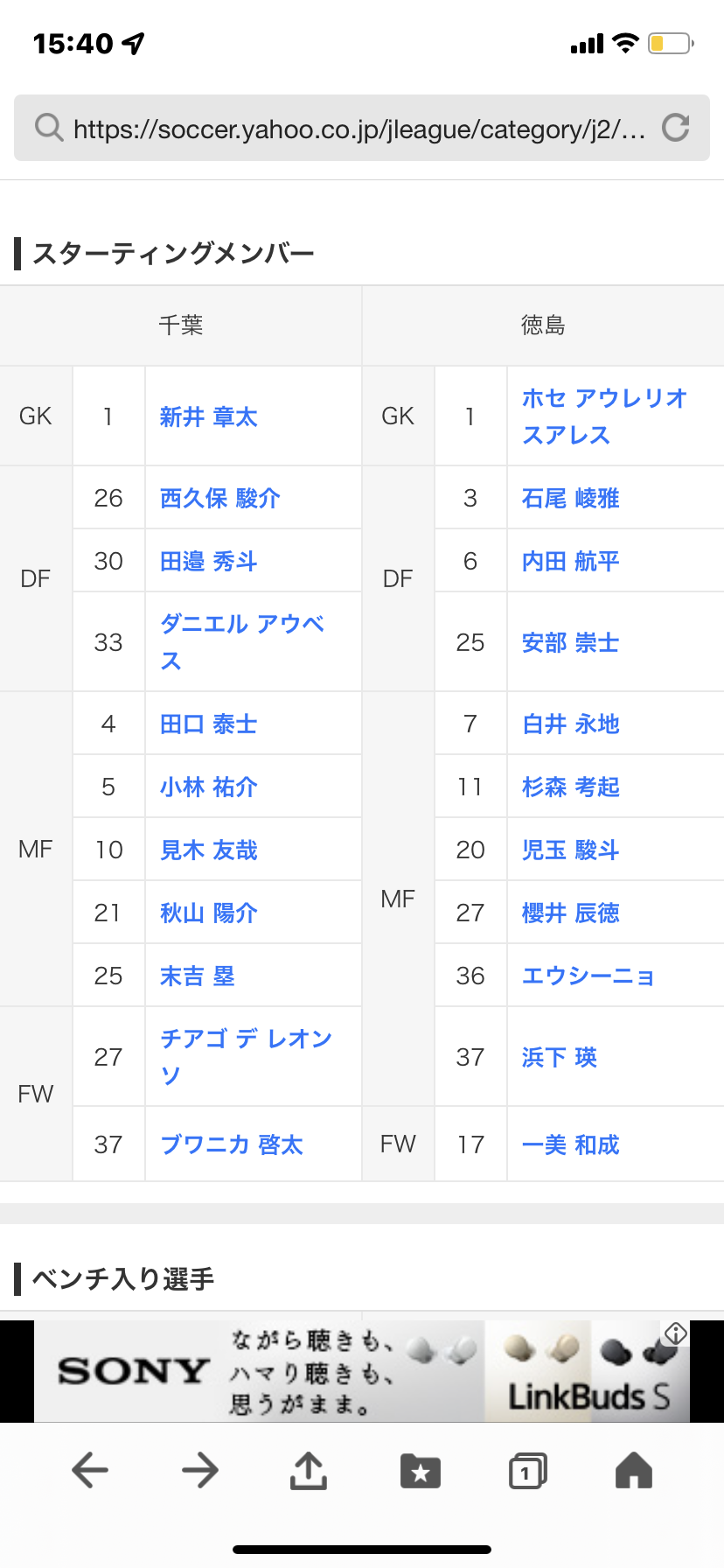724x1568 pixels.
Task: Open player link ホセ アウレリオ スアレス
Action: pos(605,416)
